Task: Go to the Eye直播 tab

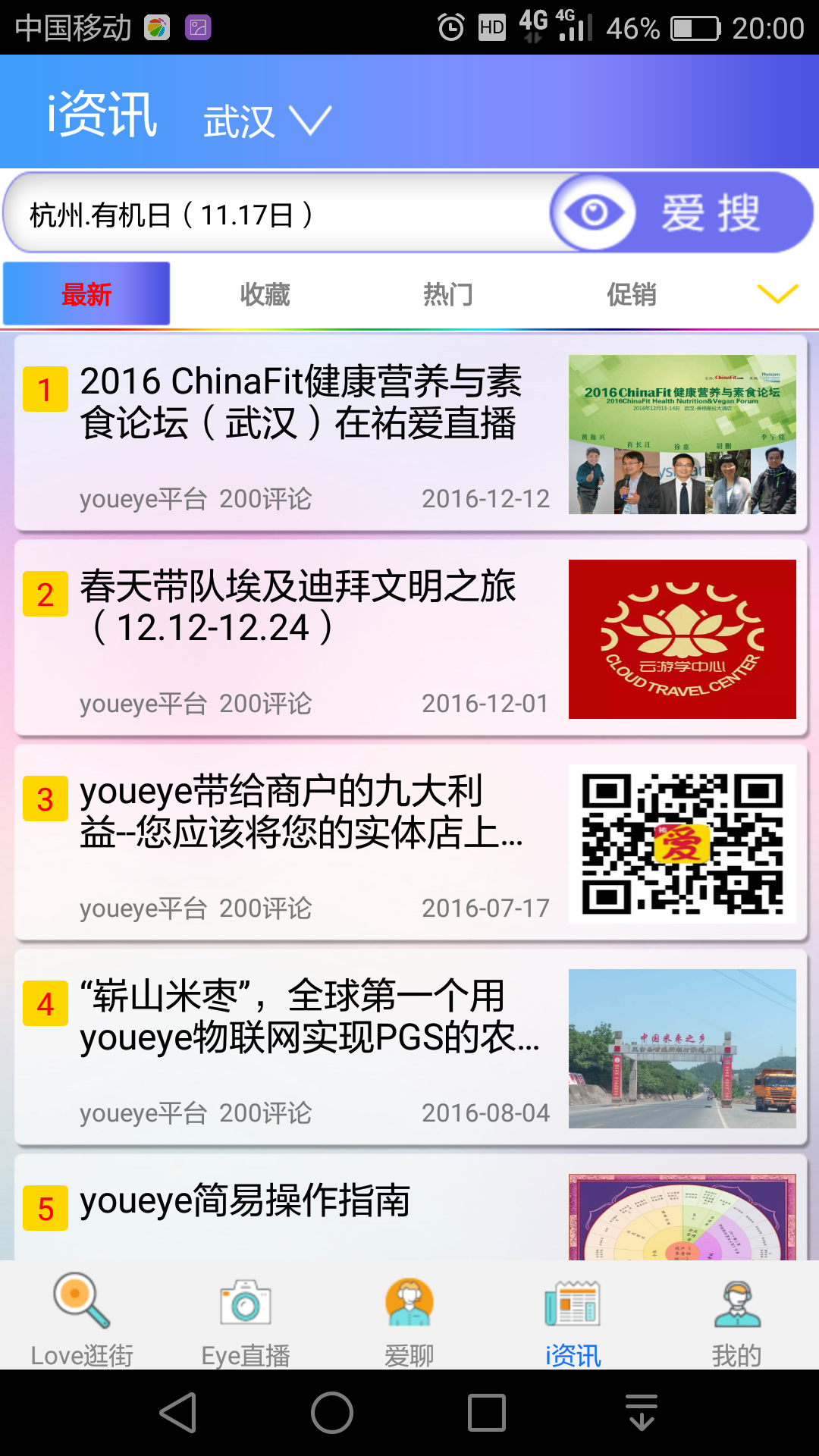Action: (246, 1319)
